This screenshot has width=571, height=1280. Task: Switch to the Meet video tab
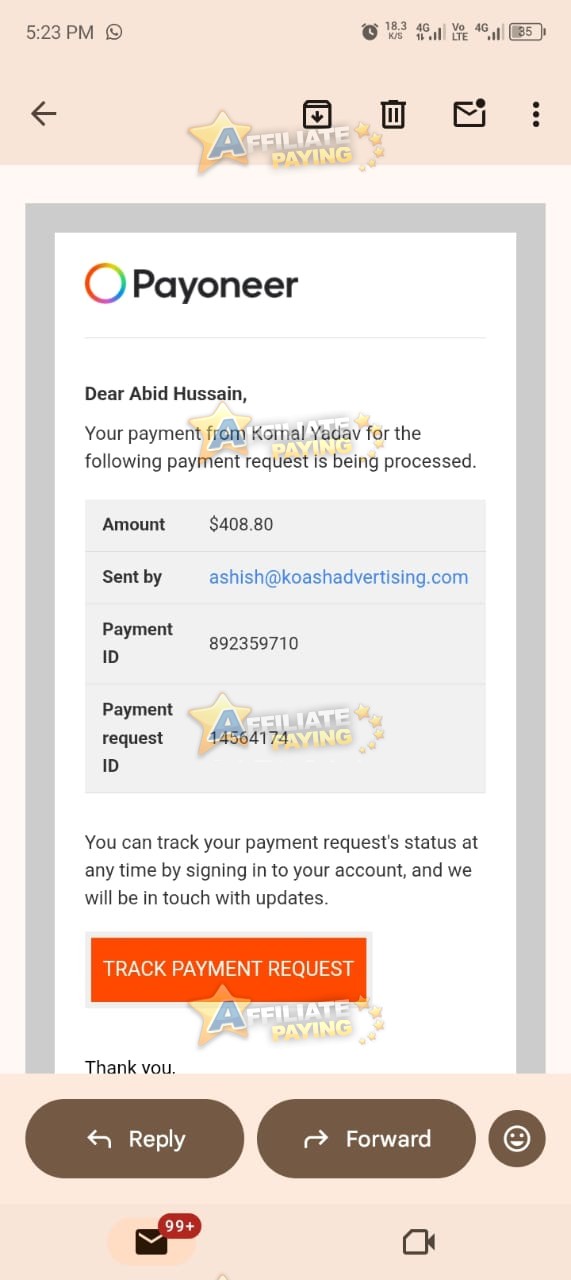(x=418, y=1242)
